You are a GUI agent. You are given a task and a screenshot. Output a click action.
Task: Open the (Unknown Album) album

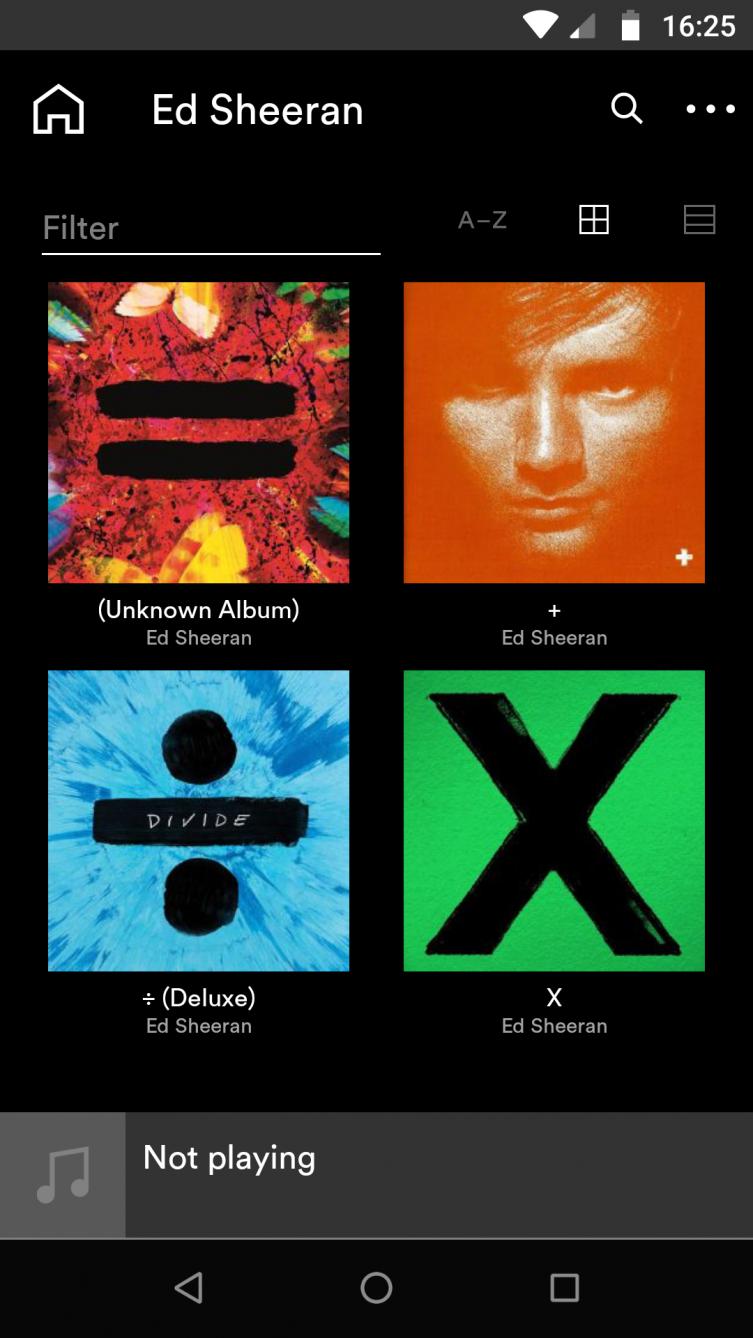coord(199,433)
